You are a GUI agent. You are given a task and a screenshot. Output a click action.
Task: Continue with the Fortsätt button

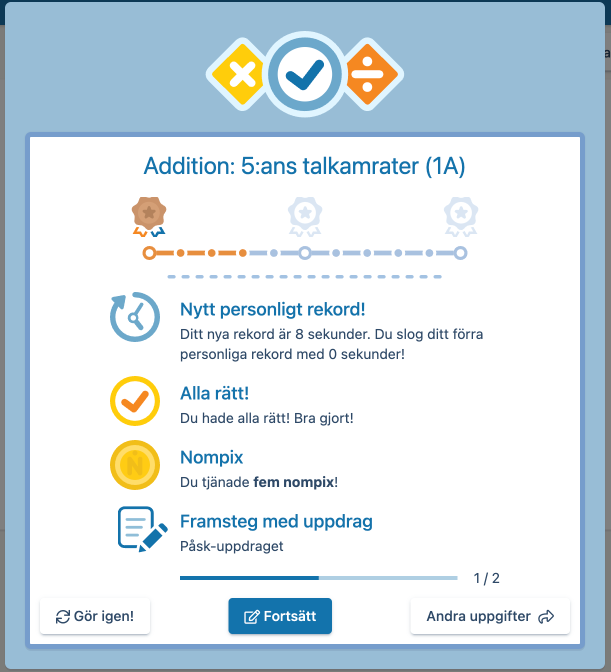pyautogui.click(x=280, y=616)
